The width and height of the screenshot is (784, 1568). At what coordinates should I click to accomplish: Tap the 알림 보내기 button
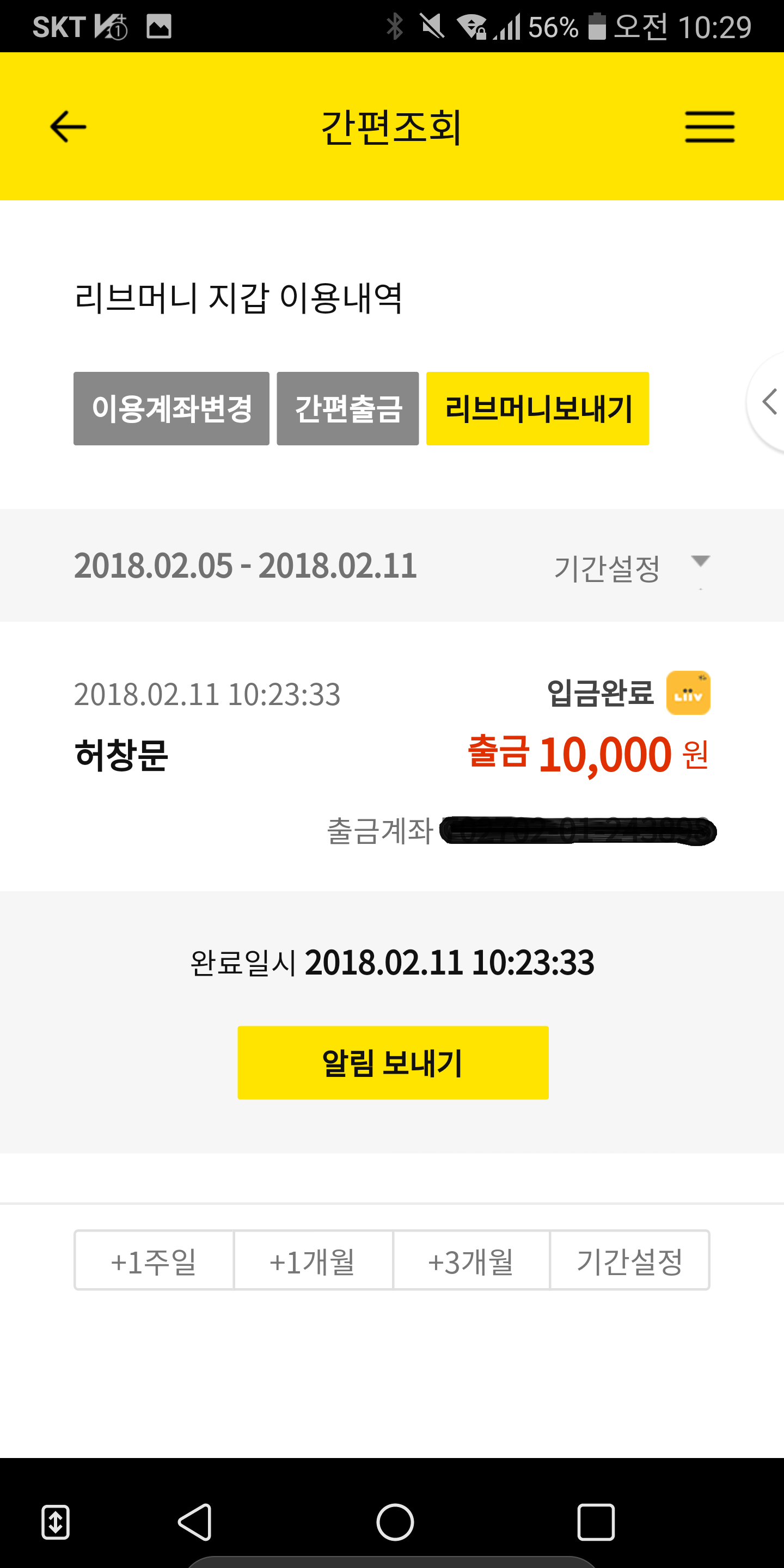point(393,1062)
